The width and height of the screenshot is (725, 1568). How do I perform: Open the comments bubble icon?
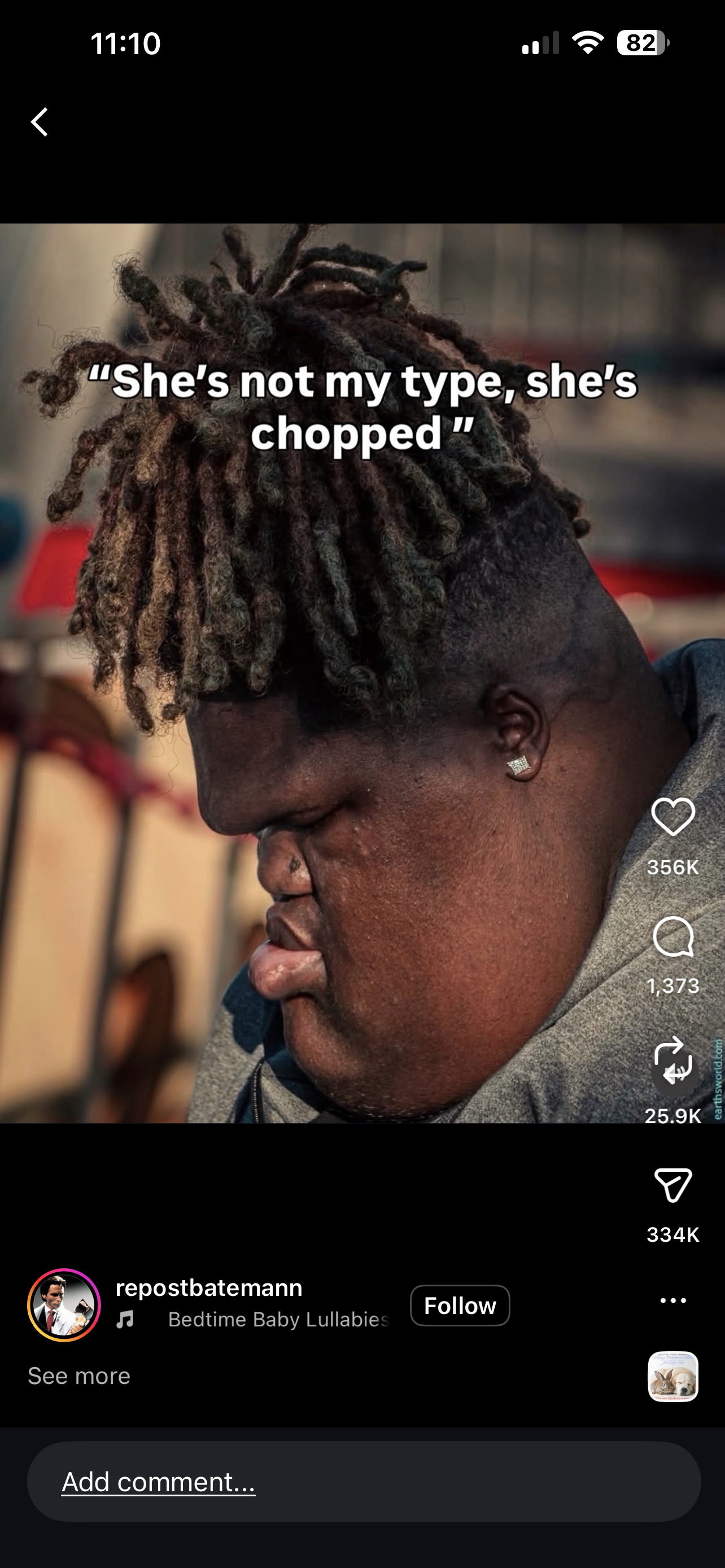click(672, 937)
